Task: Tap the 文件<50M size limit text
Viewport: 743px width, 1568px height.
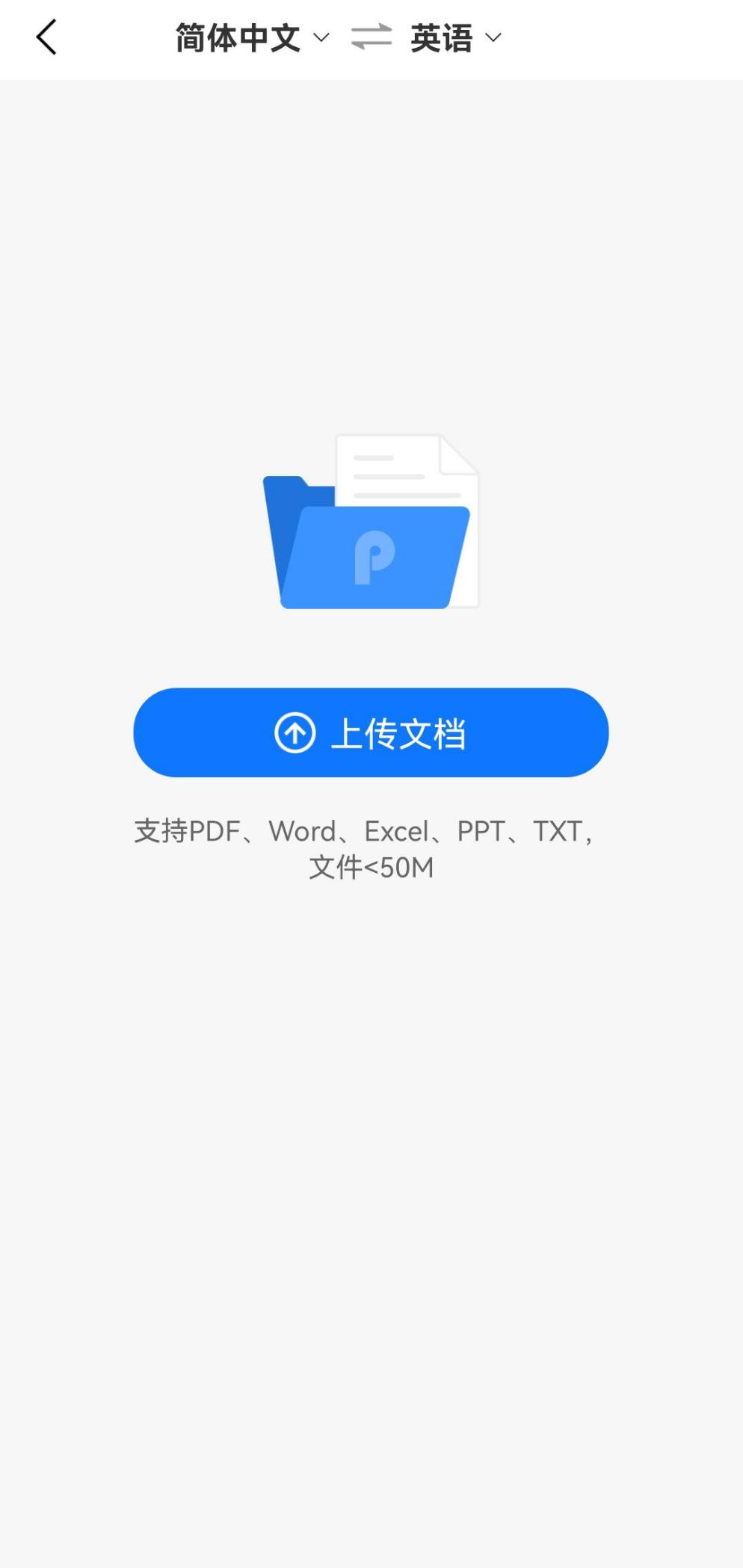Action: pyautogui.click(x=371, y=867)
